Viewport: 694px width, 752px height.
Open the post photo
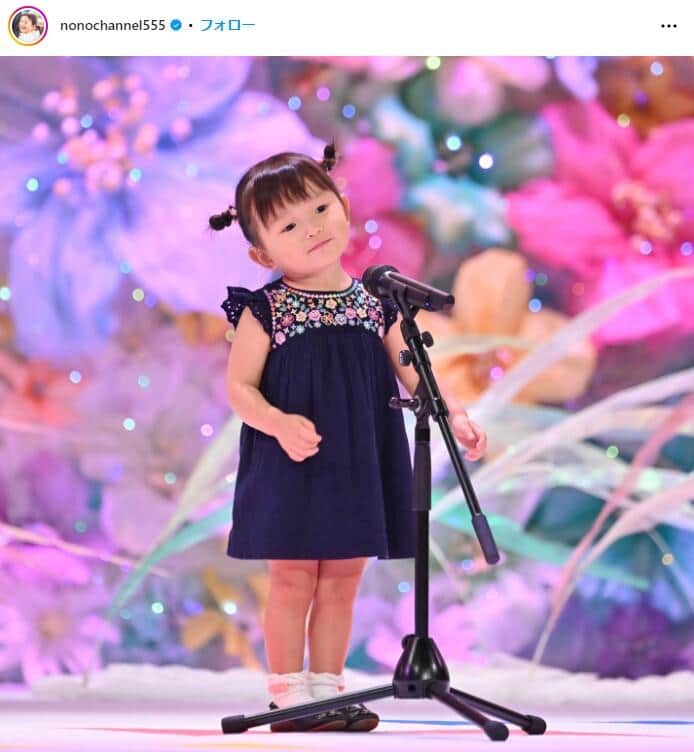(347, 400)
